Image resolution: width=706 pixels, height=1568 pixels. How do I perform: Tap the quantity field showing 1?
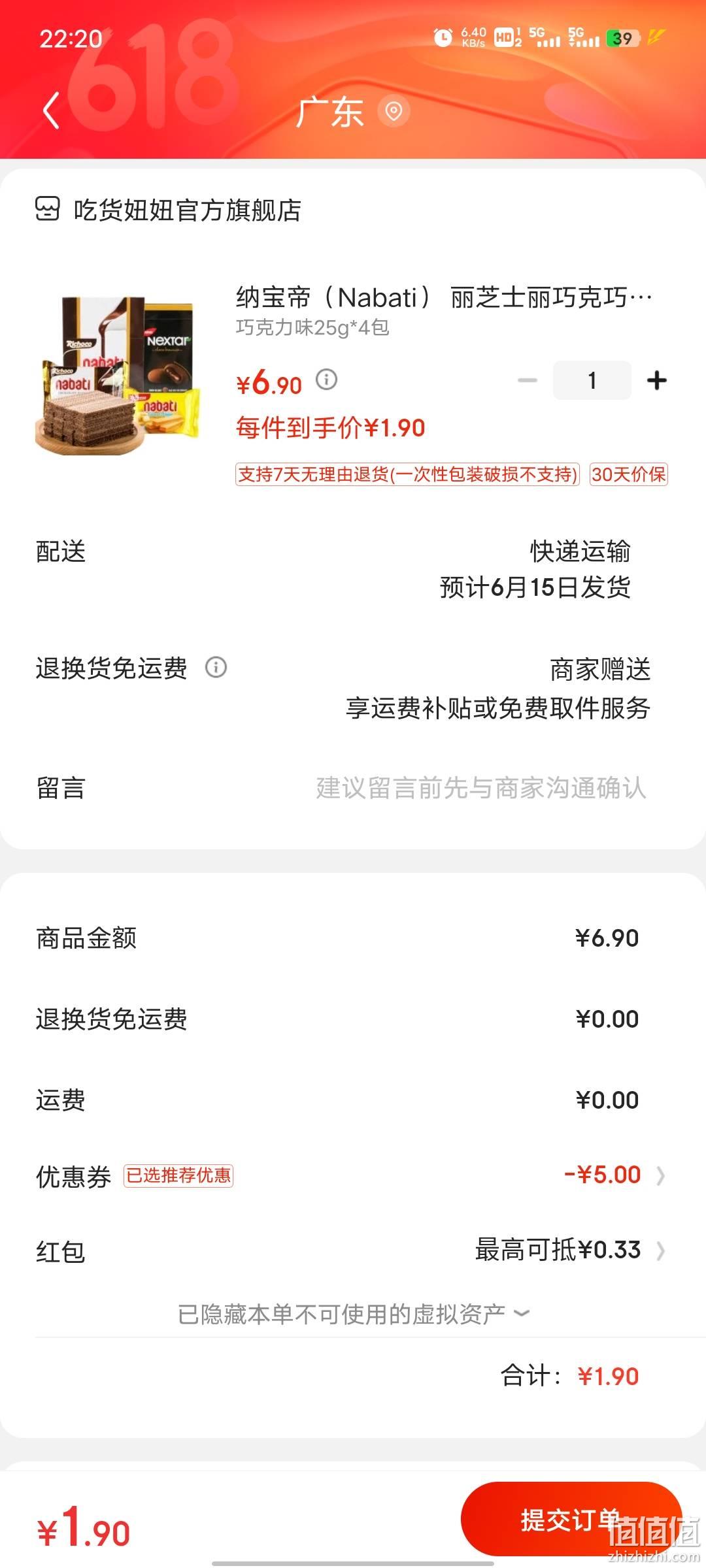pyautogui.click(x=592, y=380)
